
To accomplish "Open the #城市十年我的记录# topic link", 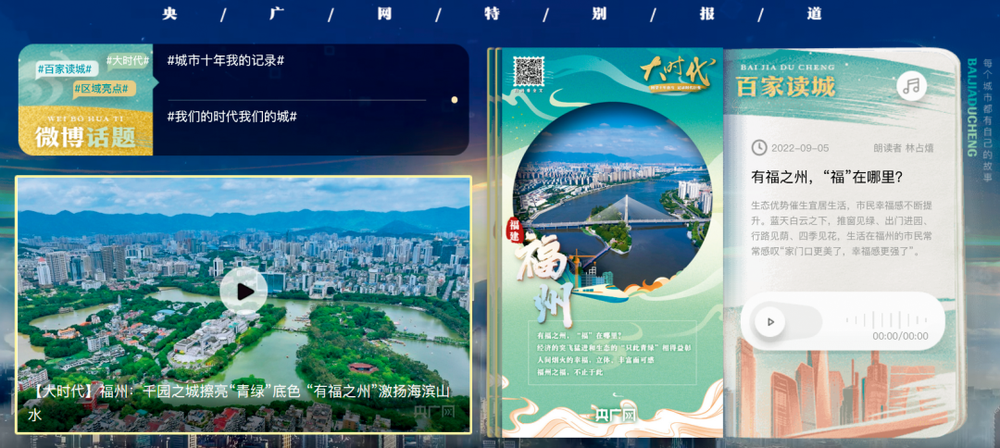I will pyautogui.click(x=226, y=61).
